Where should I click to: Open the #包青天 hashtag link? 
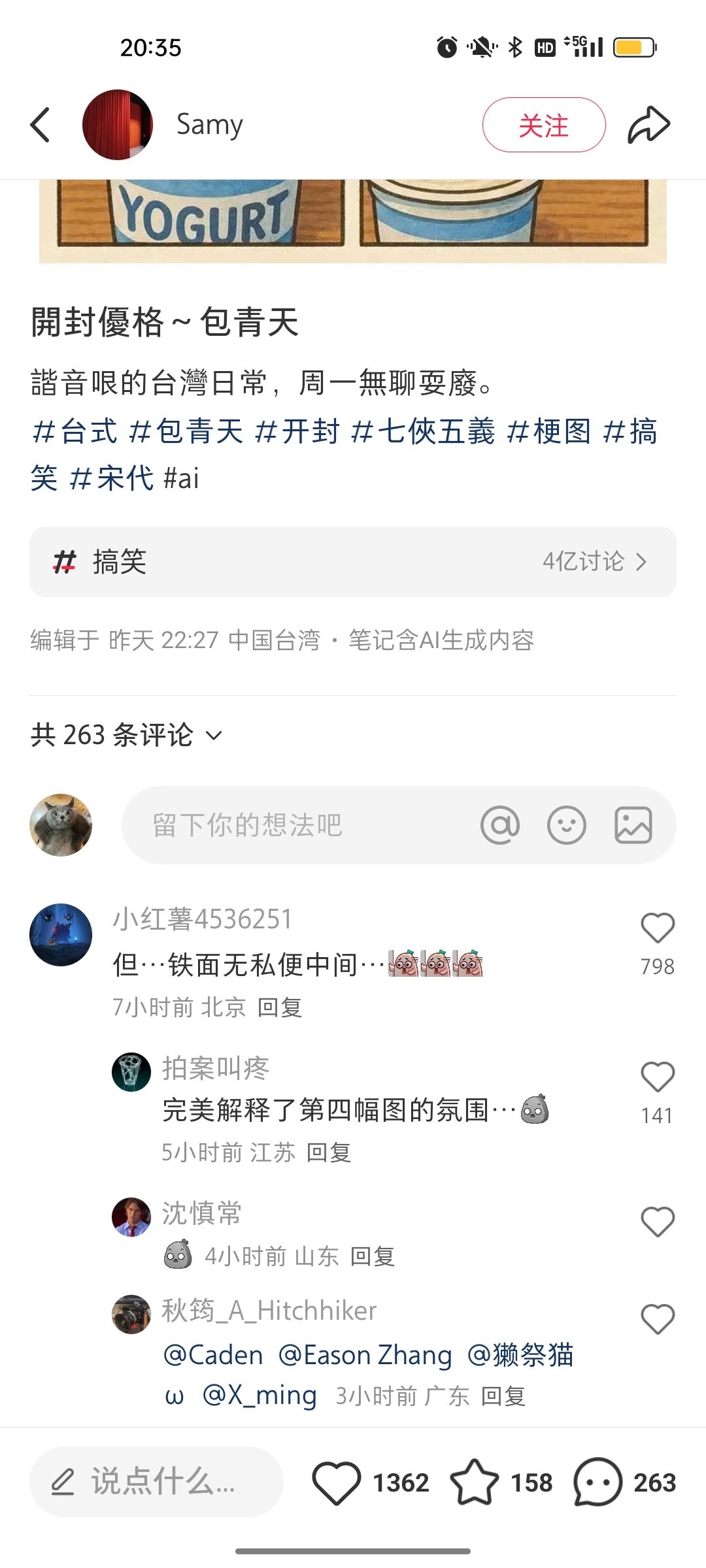point(186,432)
